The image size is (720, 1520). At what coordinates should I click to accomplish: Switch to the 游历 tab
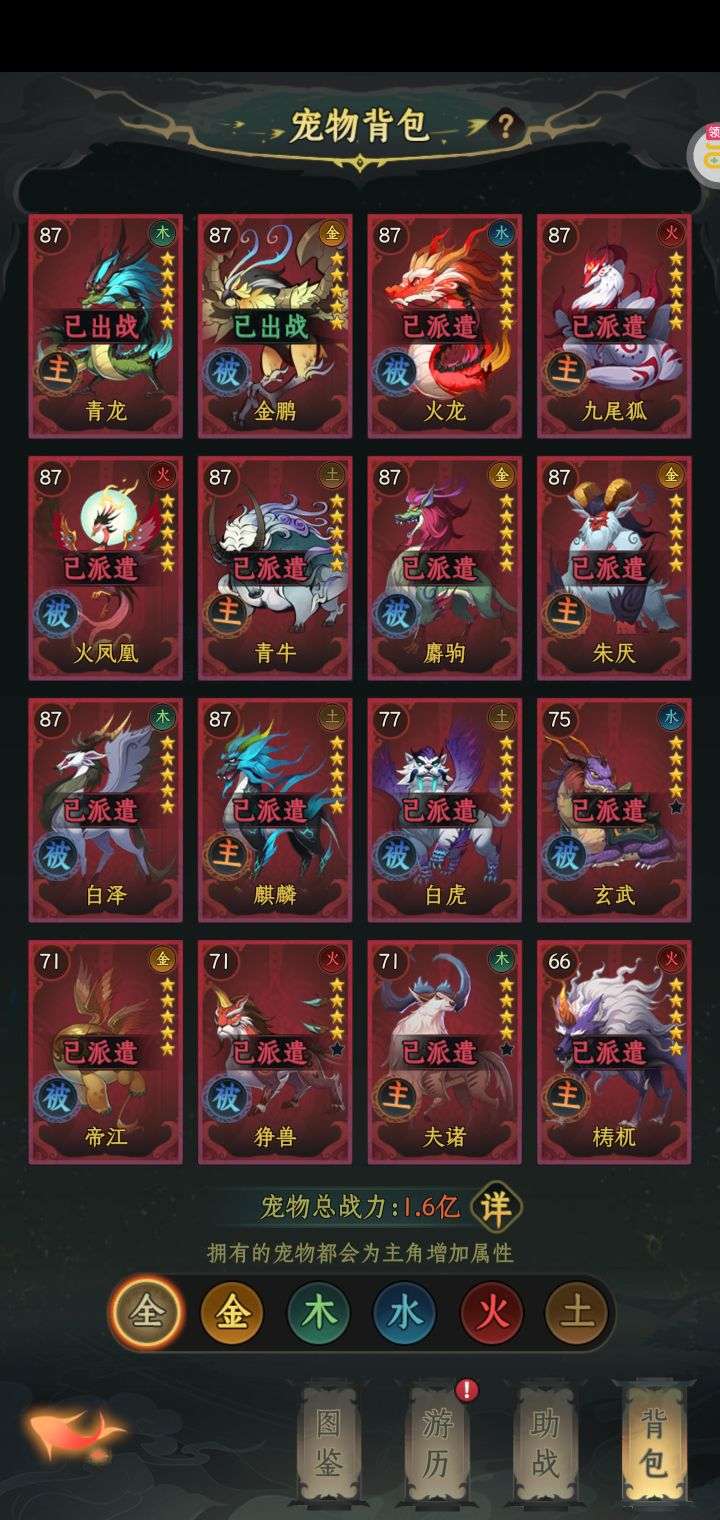437,1443
